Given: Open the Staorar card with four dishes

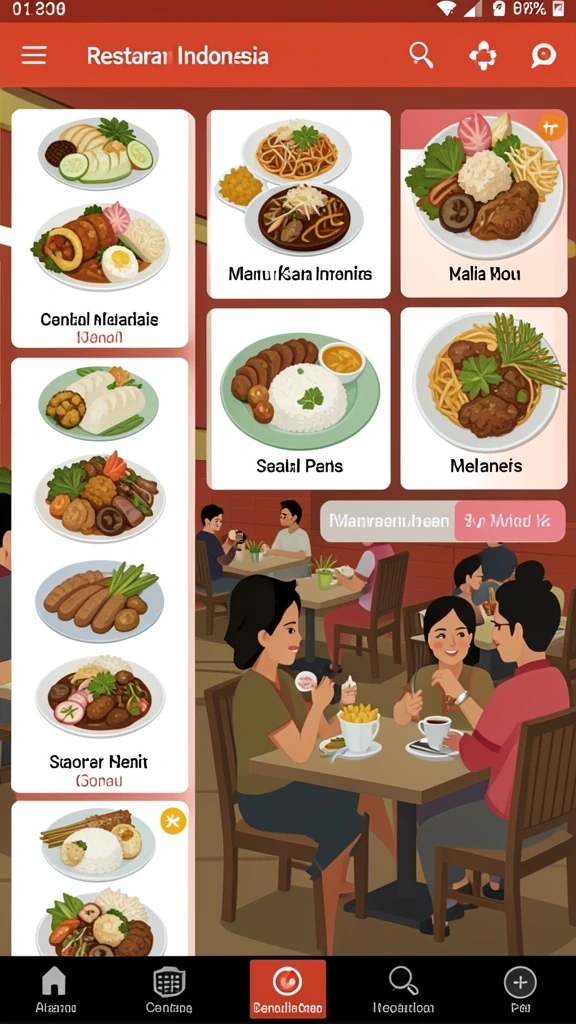Looking at the screenshot, I should (100, 575).
